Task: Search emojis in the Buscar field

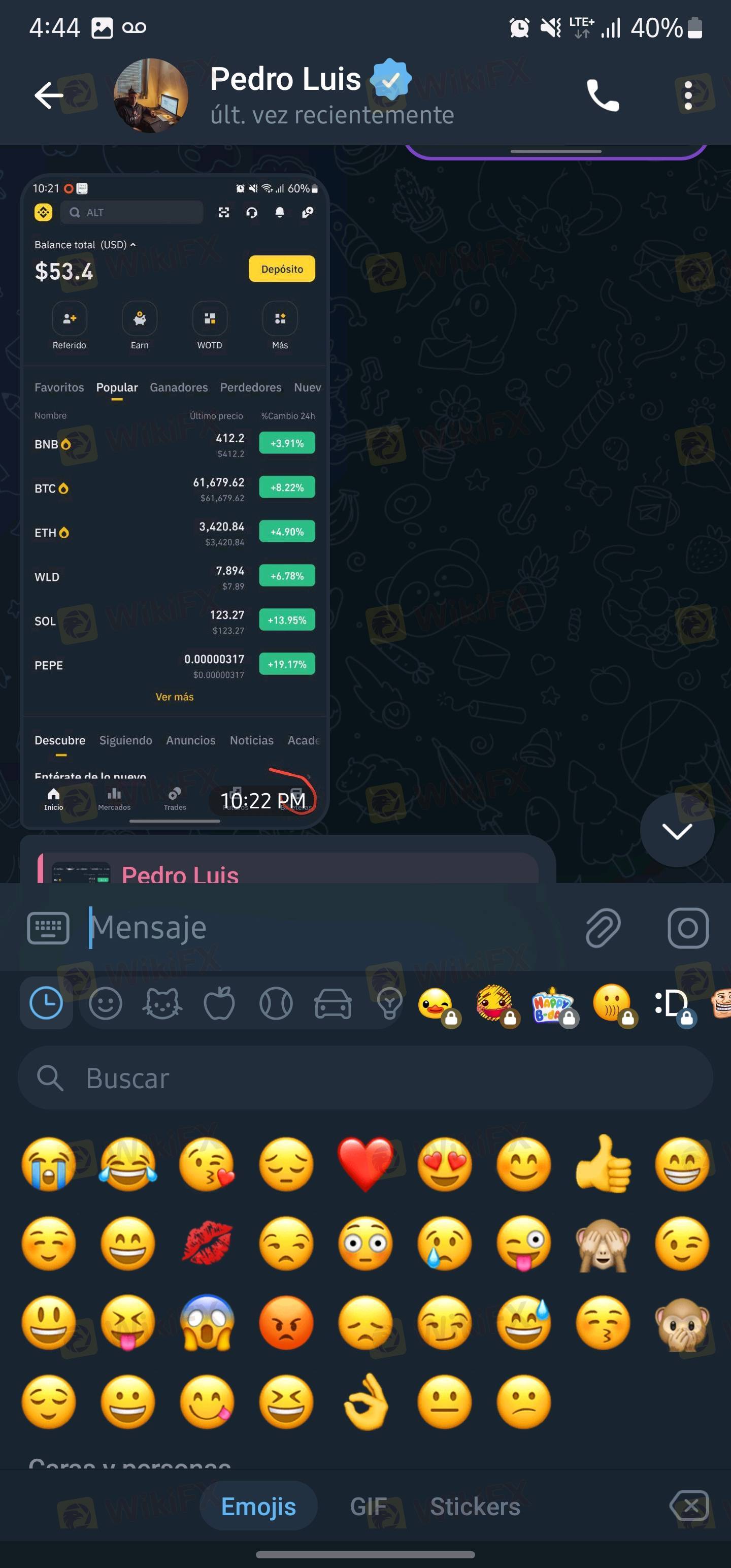Action: (365, 1078)
